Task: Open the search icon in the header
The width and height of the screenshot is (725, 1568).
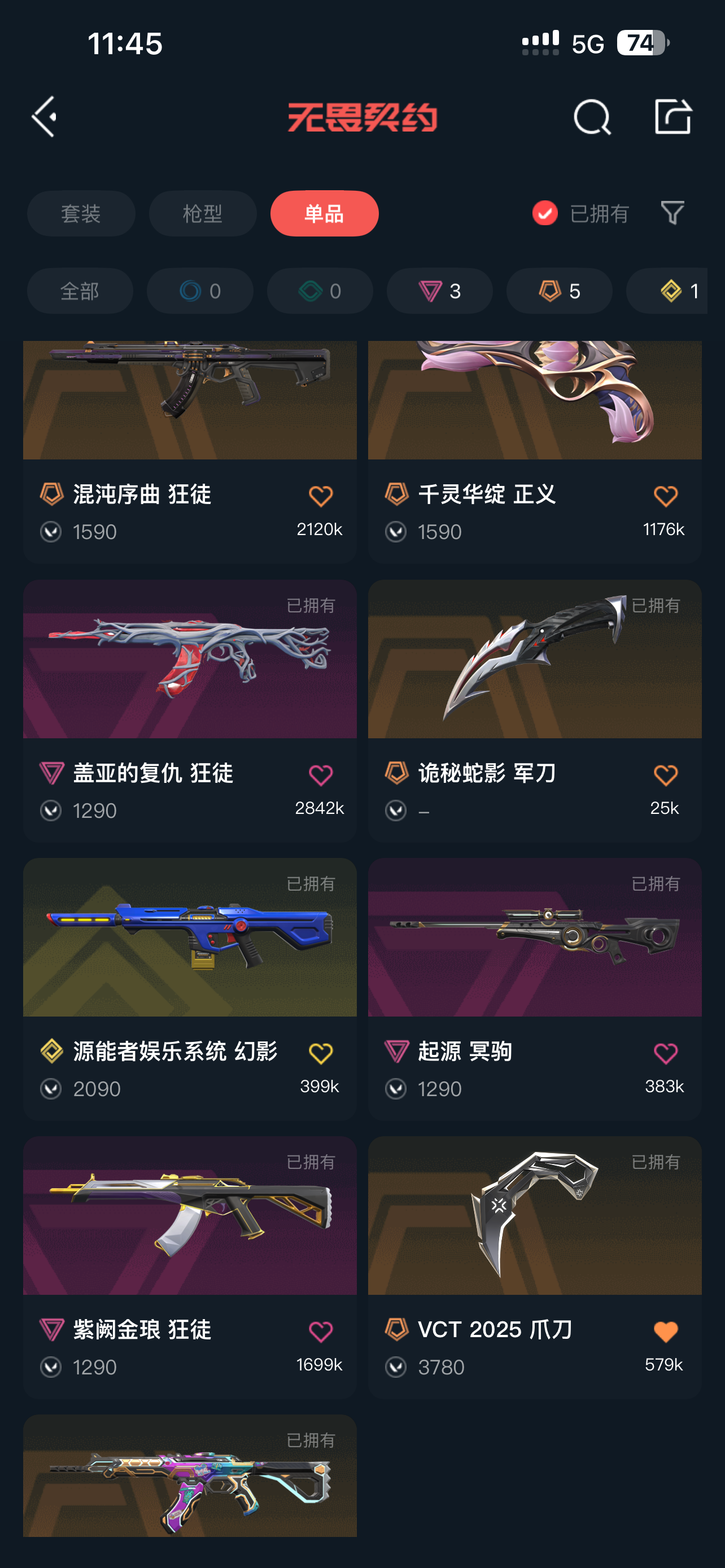Action: point(592,116)
